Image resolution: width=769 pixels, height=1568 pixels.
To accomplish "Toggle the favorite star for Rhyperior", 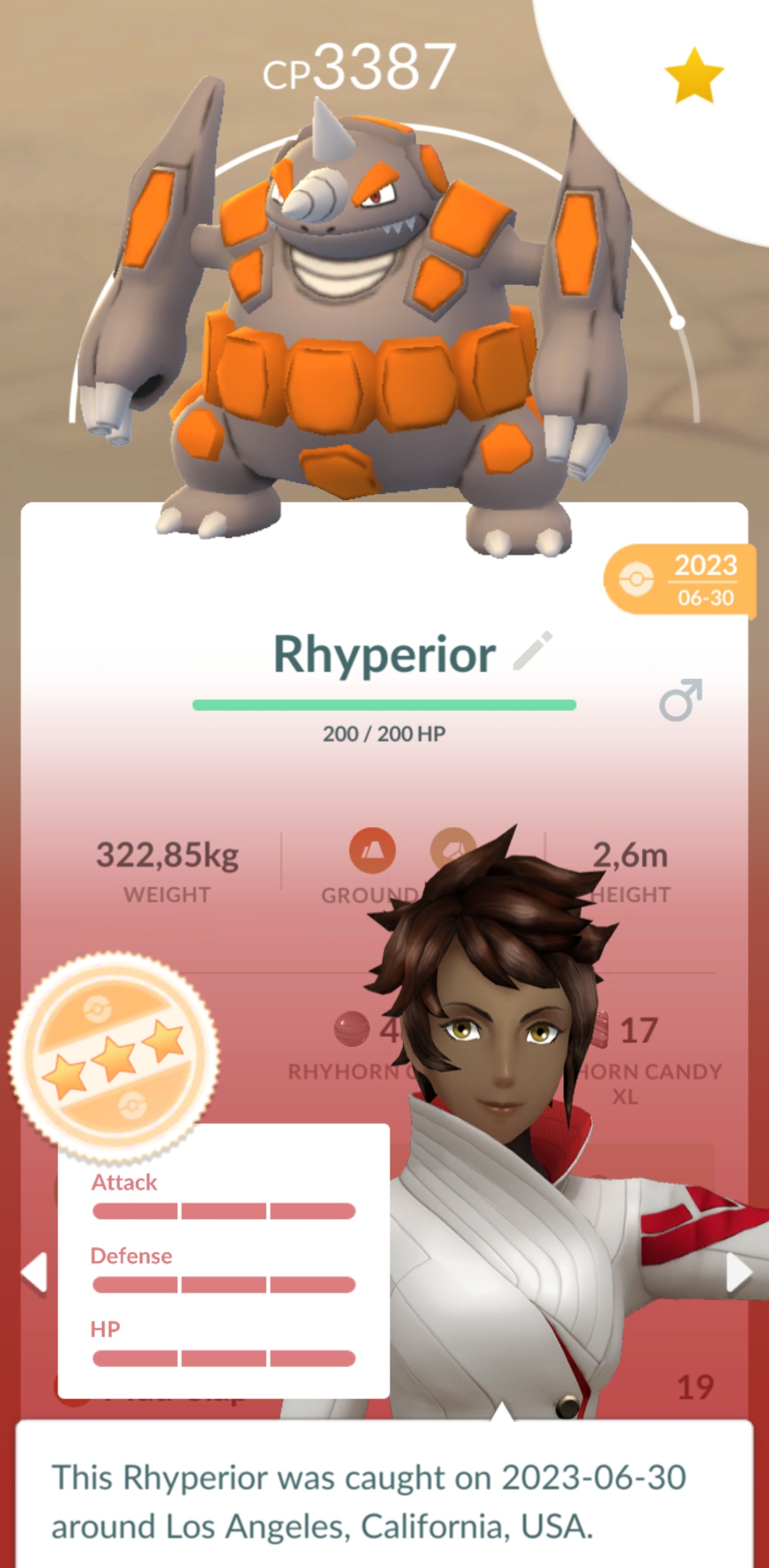I will click(694, 77).
